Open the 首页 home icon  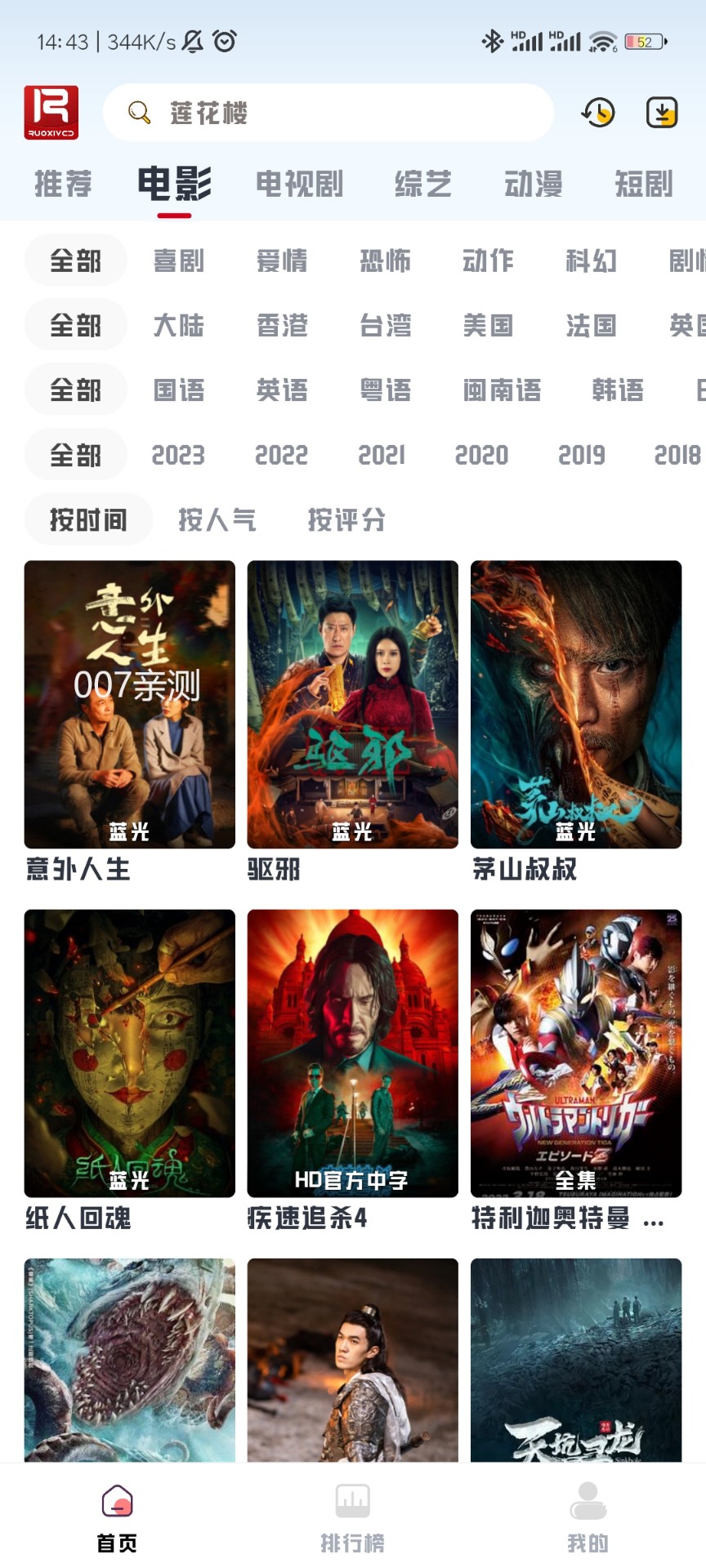[117, 1502]
